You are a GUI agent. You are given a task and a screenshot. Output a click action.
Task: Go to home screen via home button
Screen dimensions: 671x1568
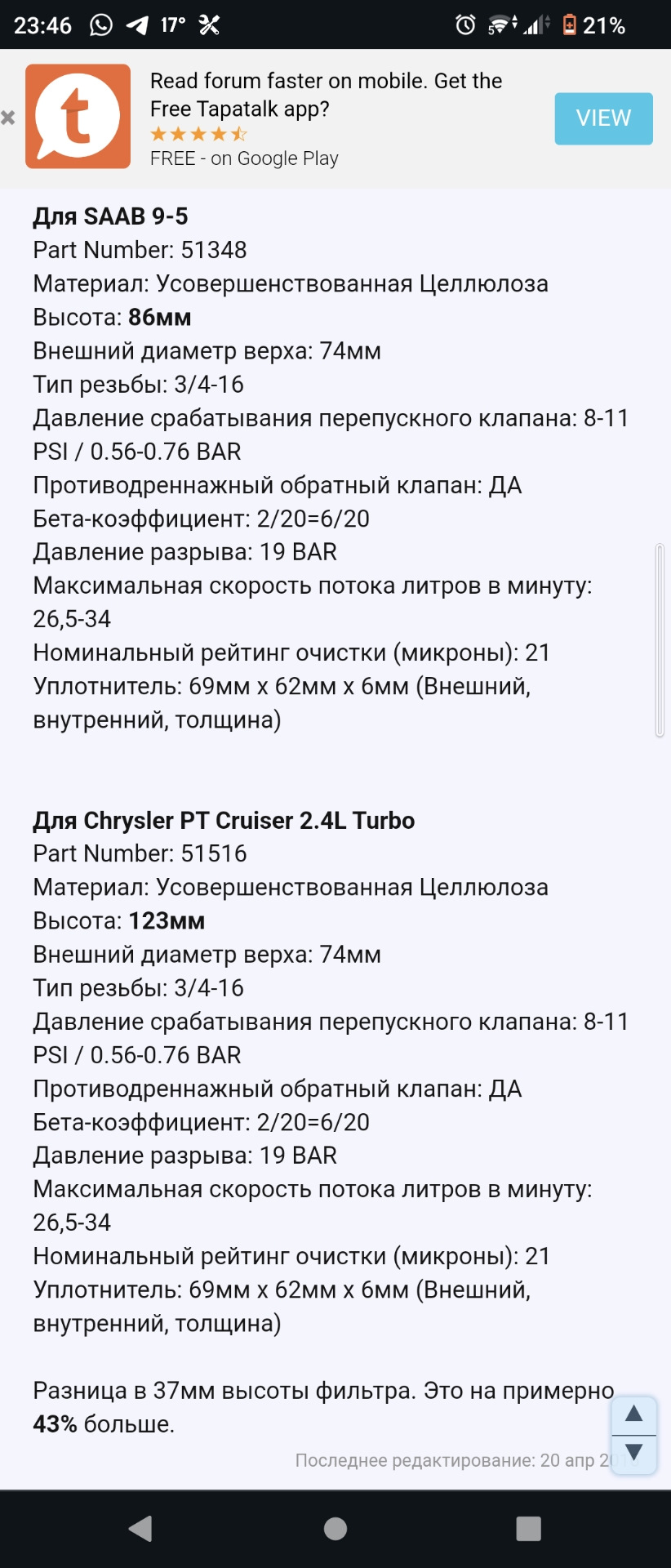[x=335, y=1529]
